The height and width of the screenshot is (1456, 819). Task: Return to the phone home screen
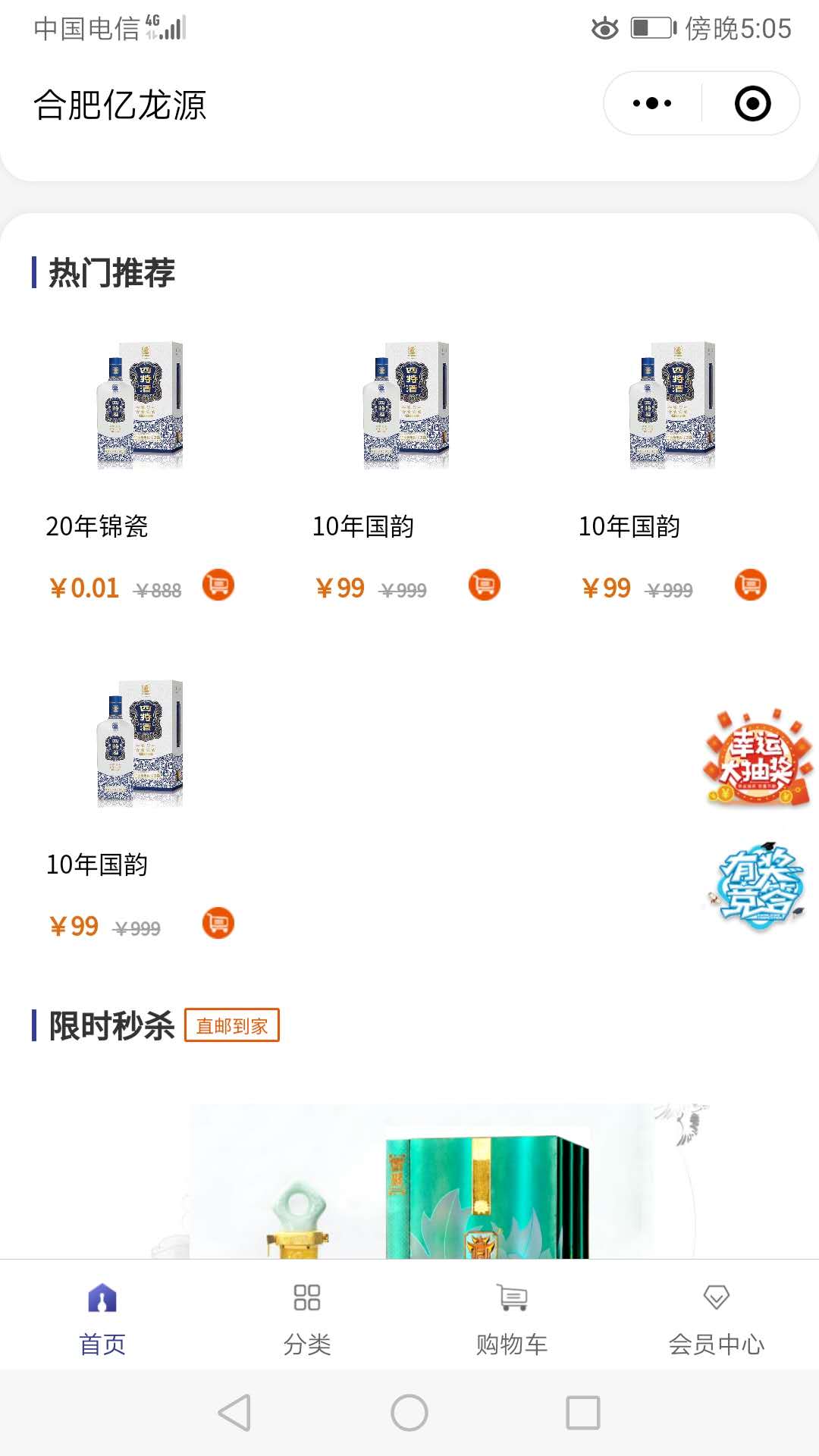click(409, 1413)
